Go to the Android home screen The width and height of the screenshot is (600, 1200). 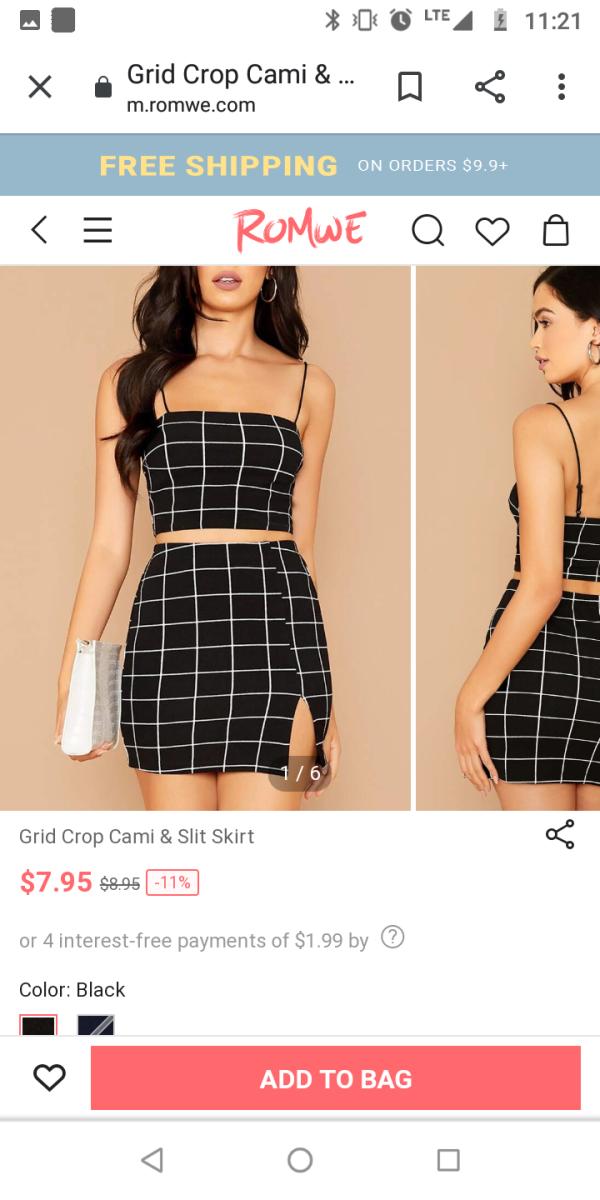click(x=300, y=1160)
